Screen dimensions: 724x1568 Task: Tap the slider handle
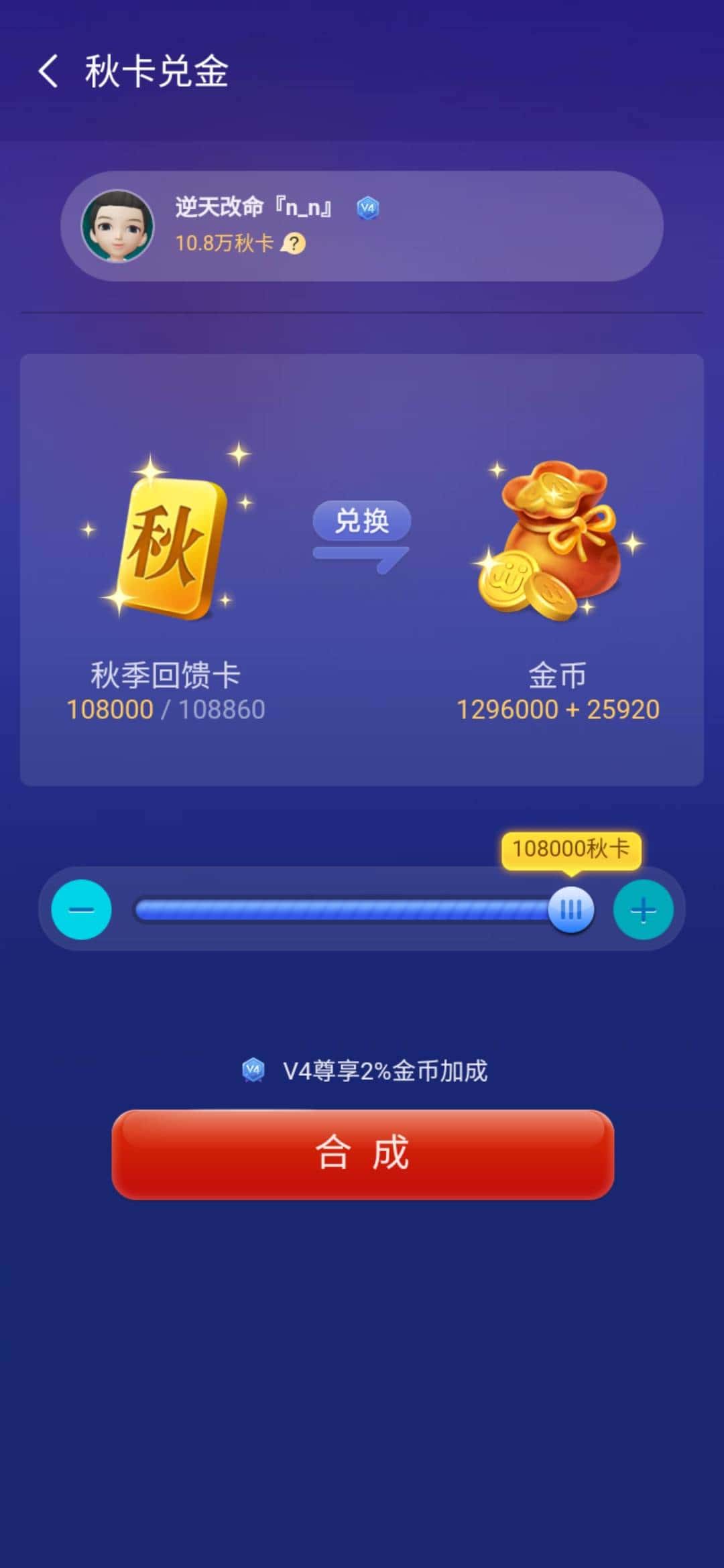tap(569, 909)
